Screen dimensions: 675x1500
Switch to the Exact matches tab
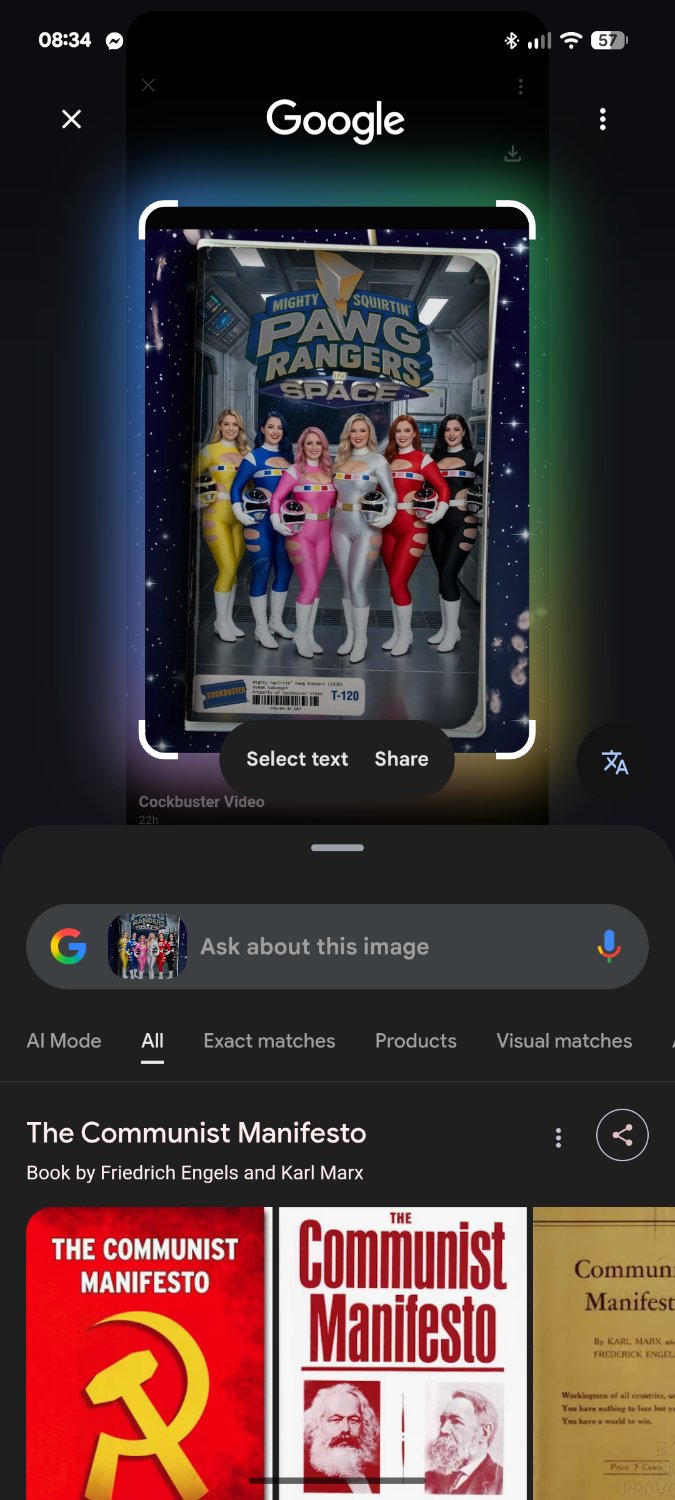(x=269, y=1041)
